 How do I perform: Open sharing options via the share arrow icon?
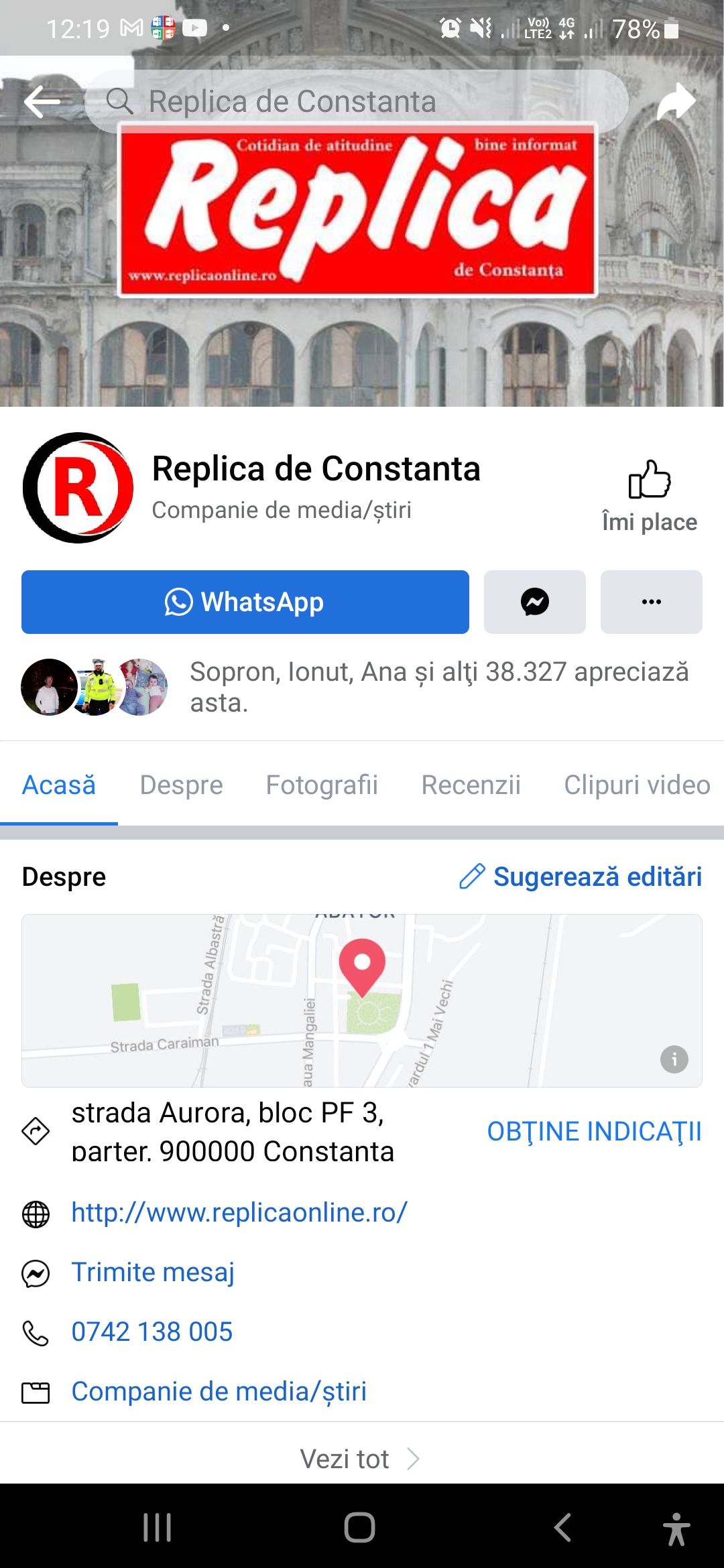(677, 101)
